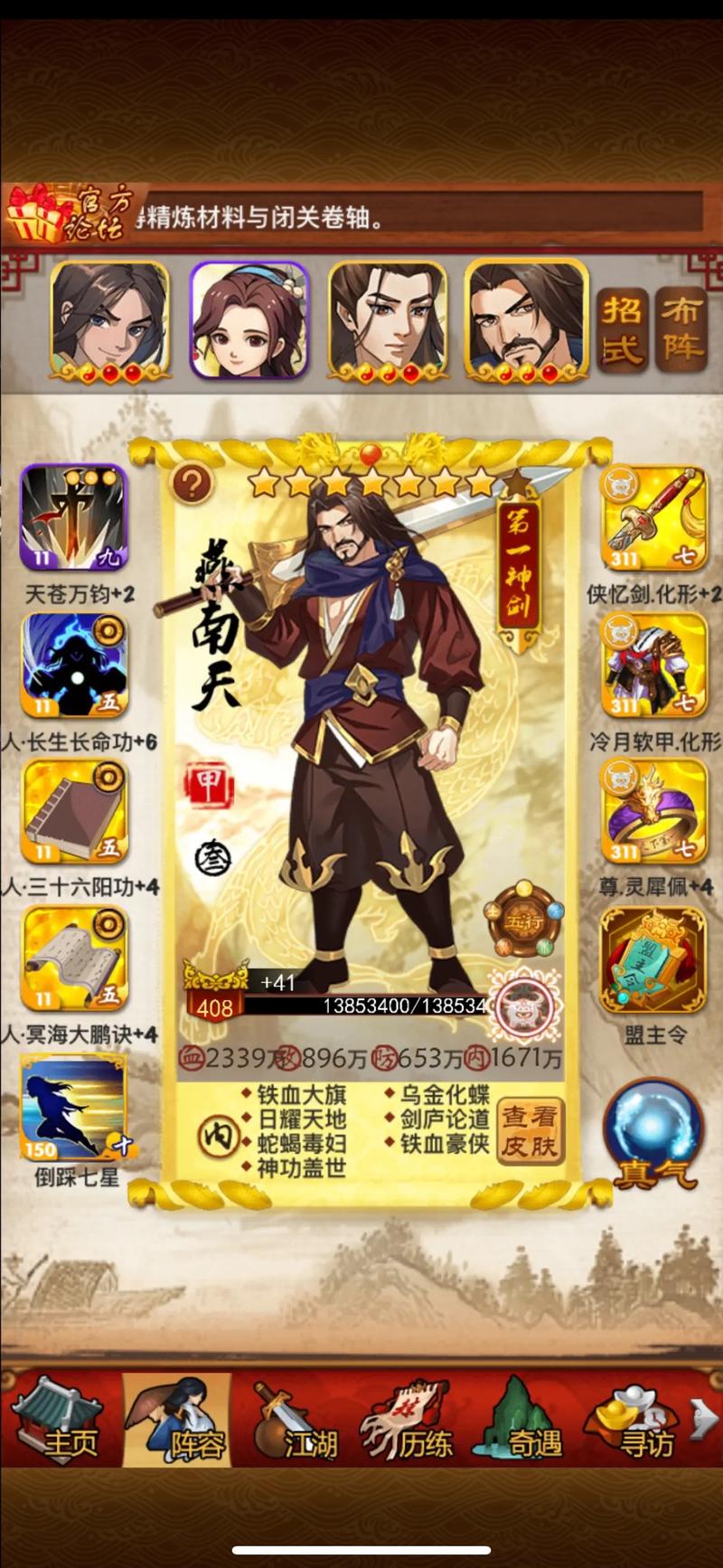Open the 五行 elements wheel
Image resolution: width=723 pixels, height=1568 pixels.
coord(521,923)
